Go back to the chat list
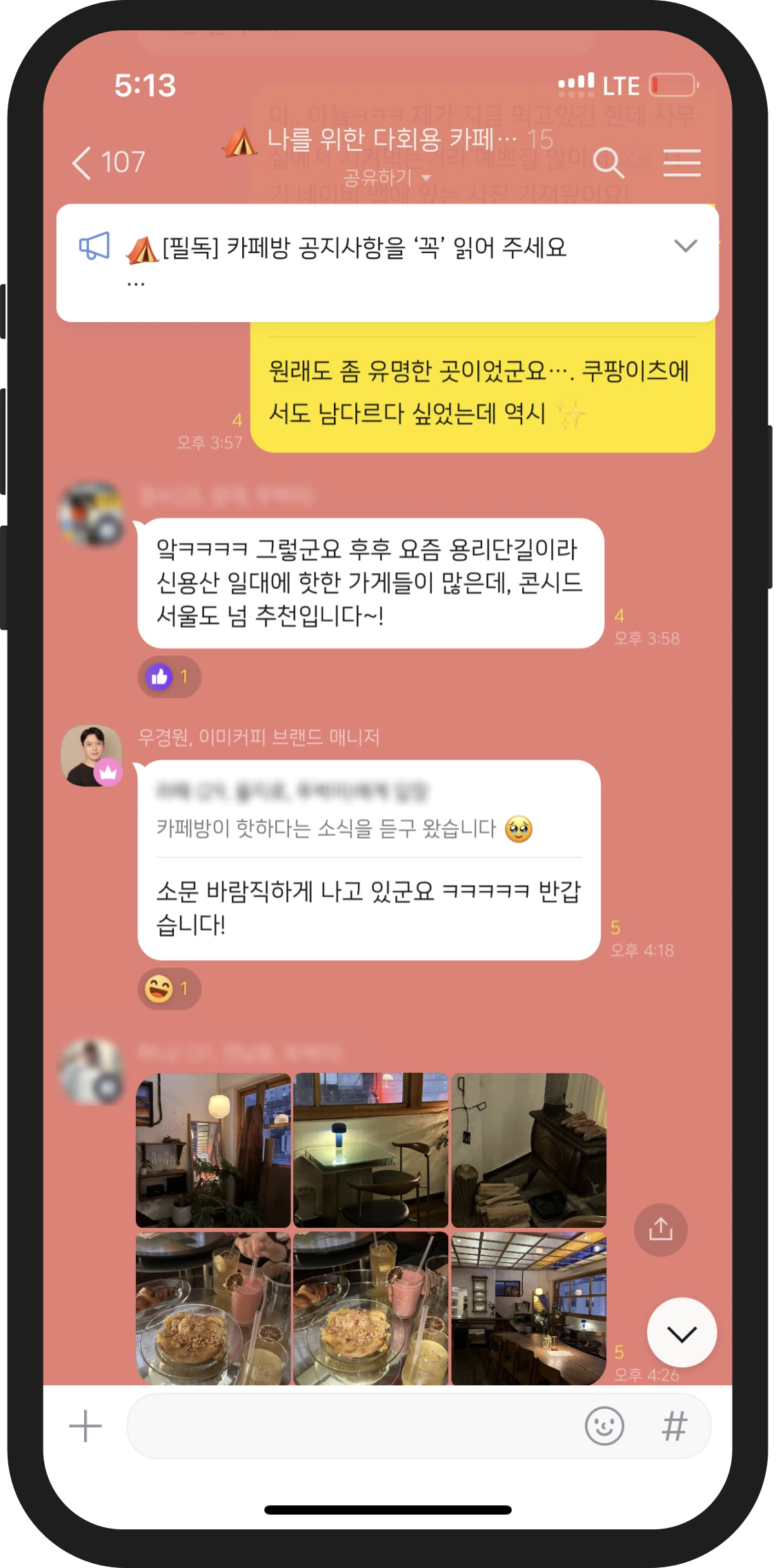Screen dimensions: 776x1568 pyautogui.click(x=107, y=163)
